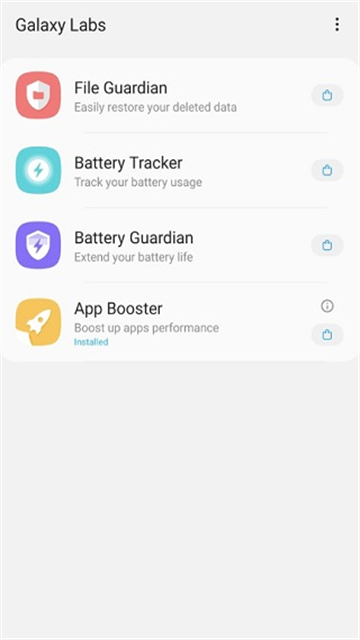Open the Battery Guardian row

[x=180, y=245]
